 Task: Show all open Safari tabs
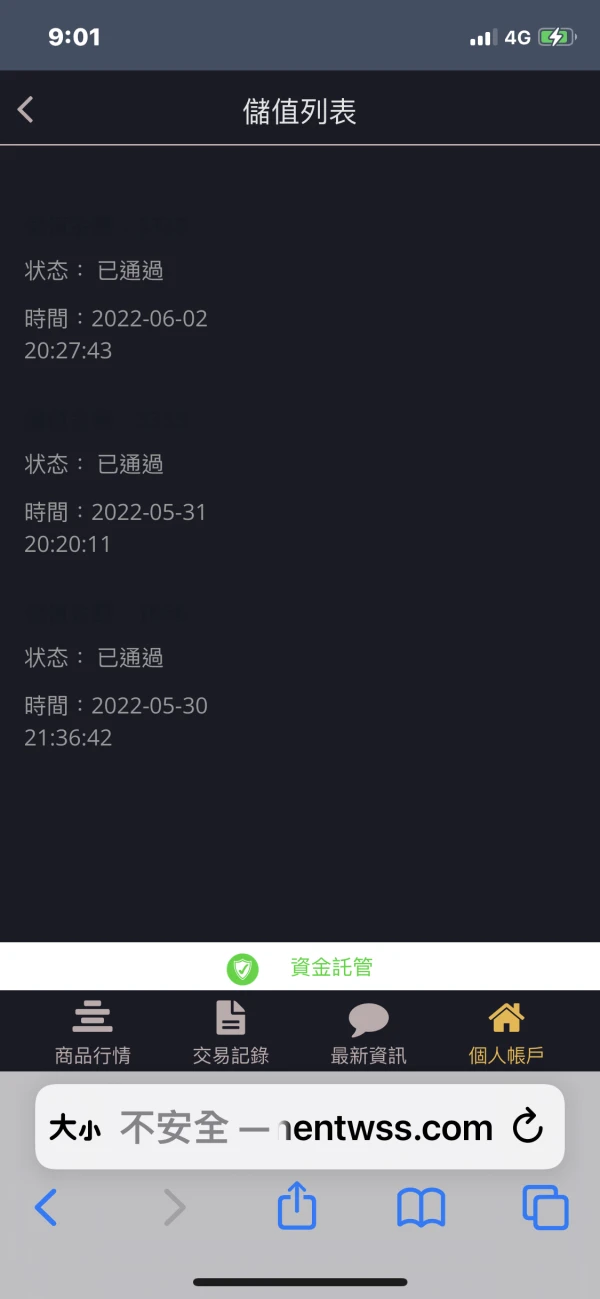tap(545, 1208)
